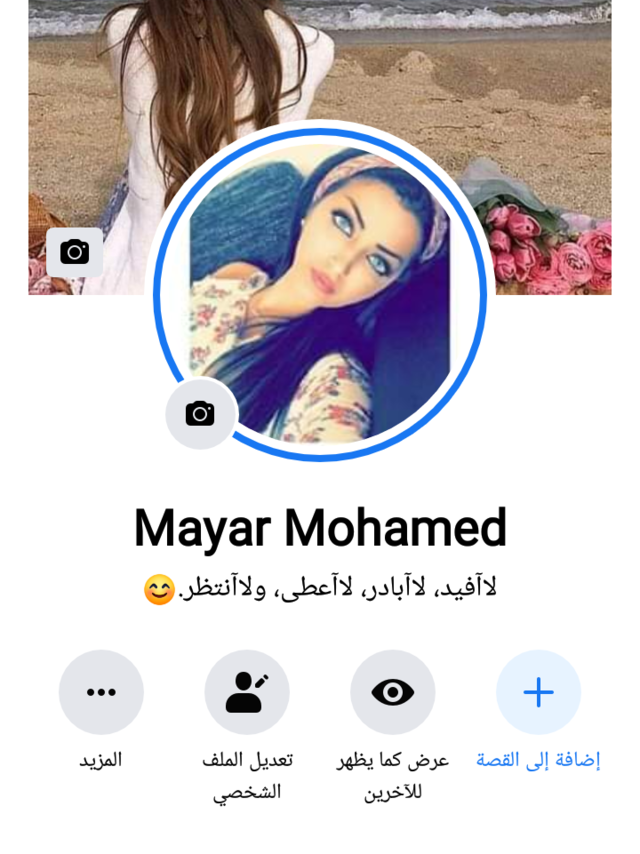Image resolution: width=640 pixels, height=854 pixels.
Task: Add to story with the plus button
Action: [538, 692]
